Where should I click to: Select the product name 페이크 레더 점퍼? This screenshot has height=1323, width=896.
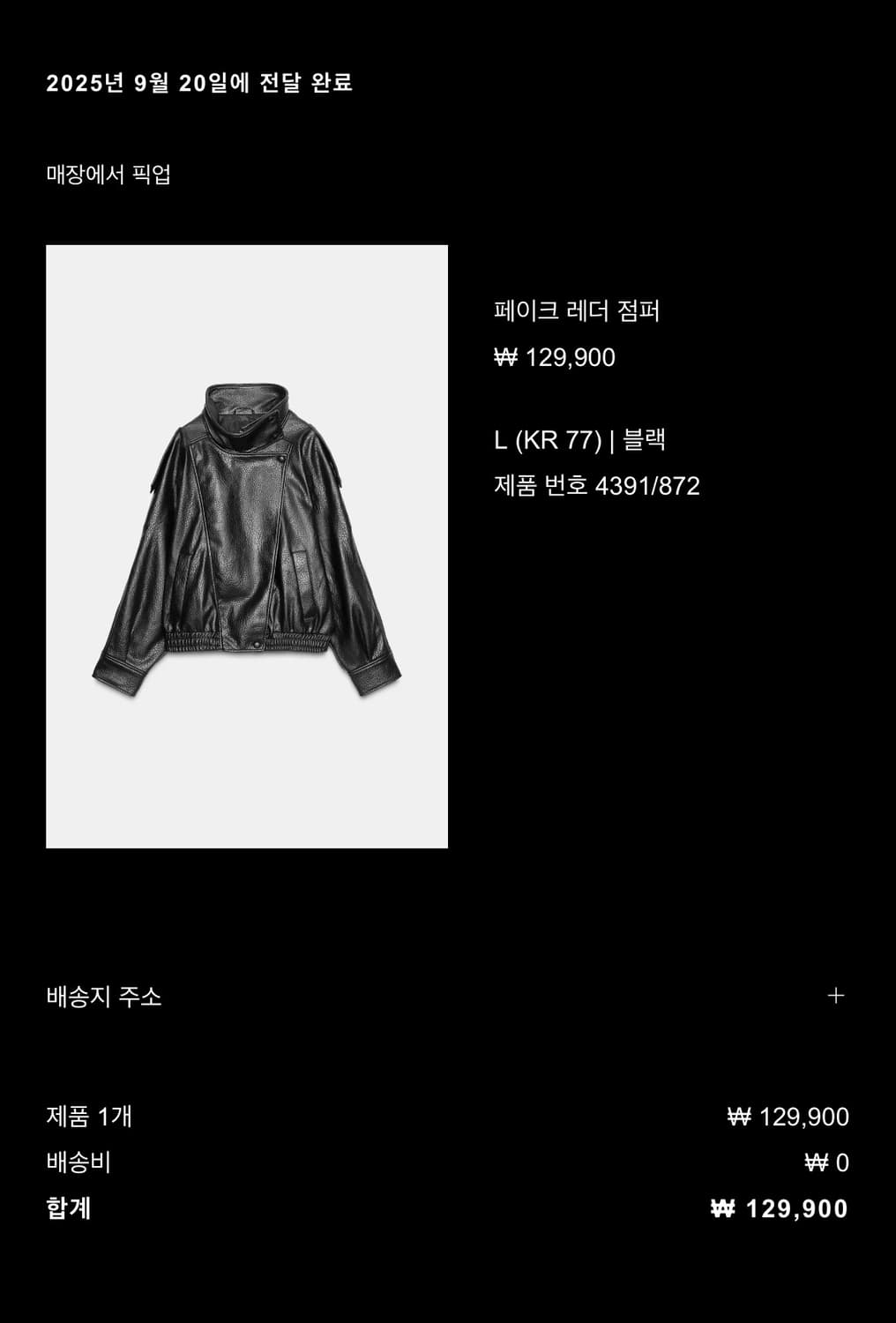pos(578,310)
